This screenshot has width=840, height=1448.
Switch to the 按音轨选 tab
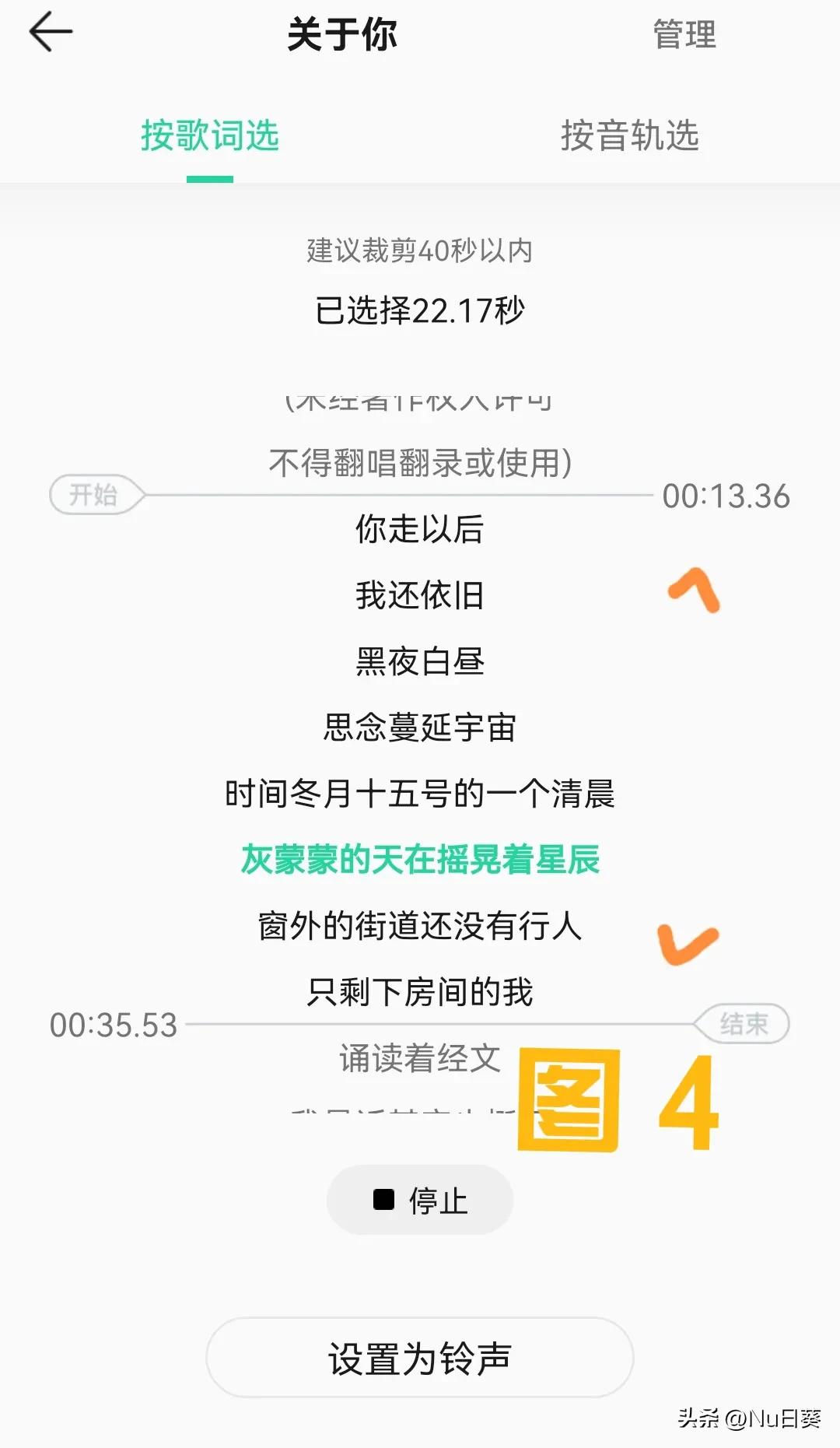point(632,137)
